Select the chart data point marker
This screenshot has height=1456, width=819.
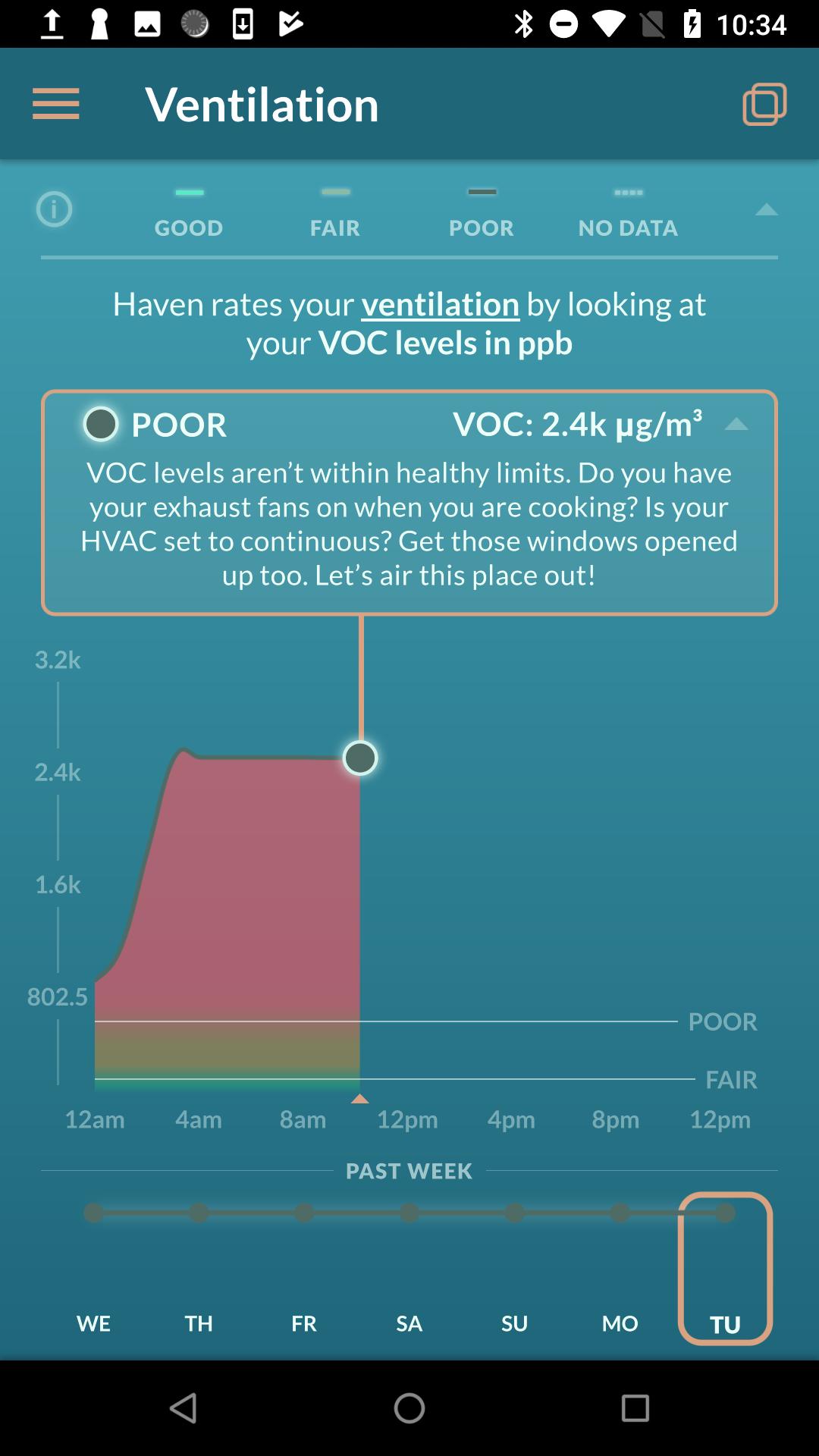click(360, 758)
